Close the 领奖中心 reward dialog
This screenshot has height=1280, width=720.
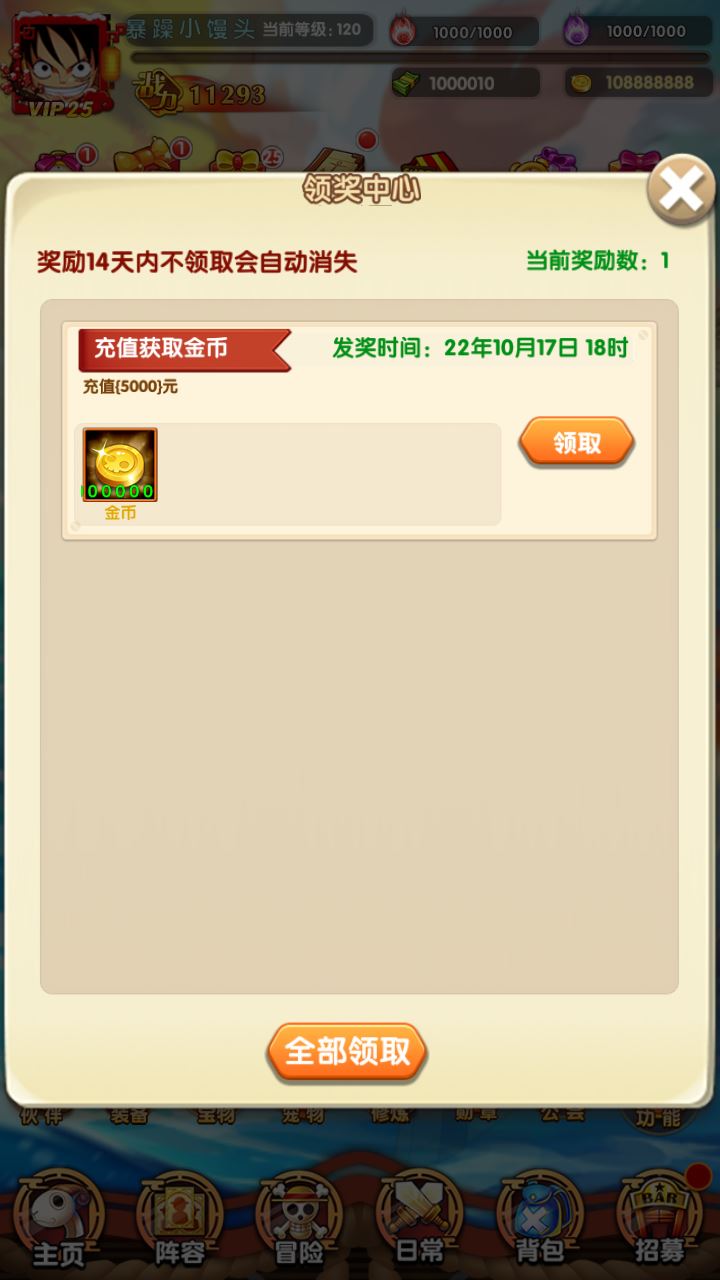681,190
